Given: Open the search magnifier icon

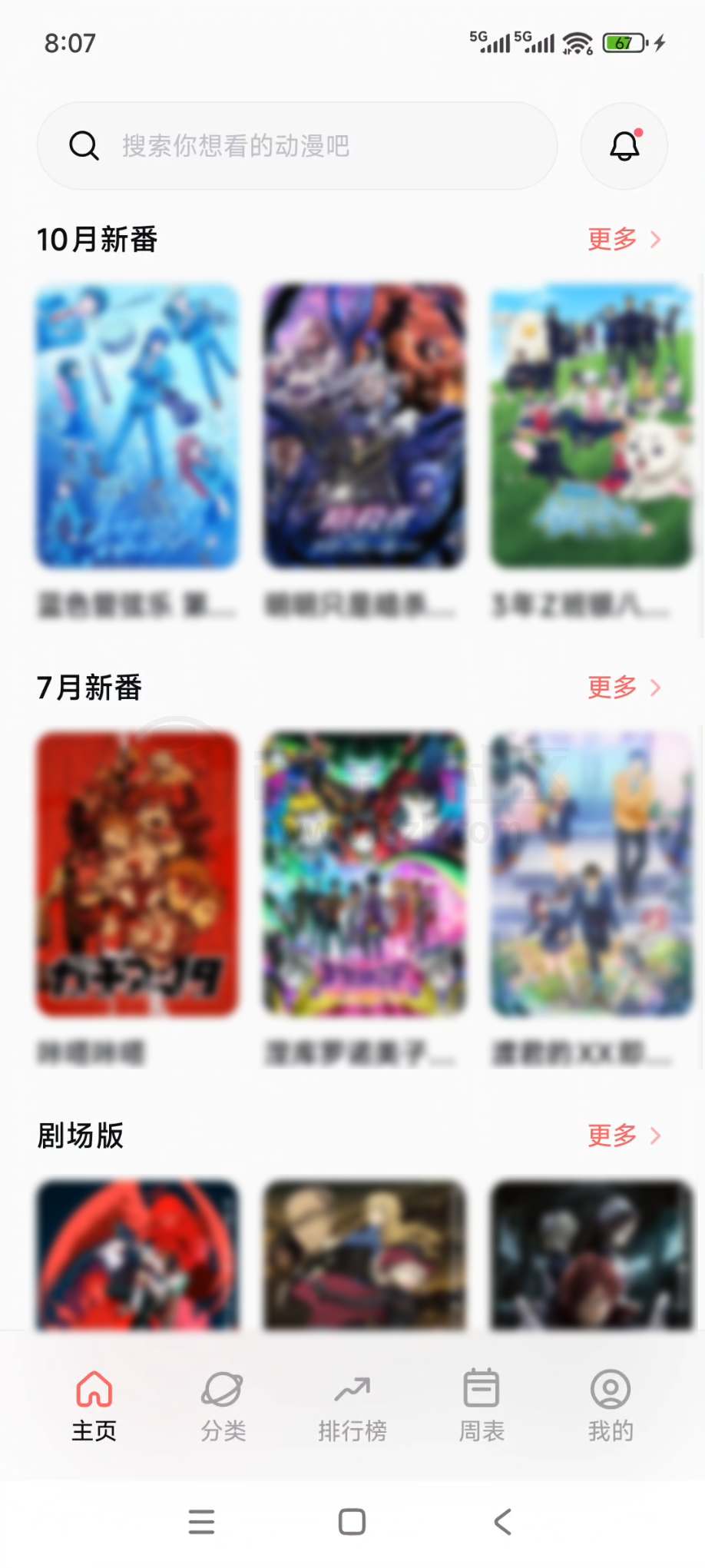Looking at the screenshot, I should [84, 146].
